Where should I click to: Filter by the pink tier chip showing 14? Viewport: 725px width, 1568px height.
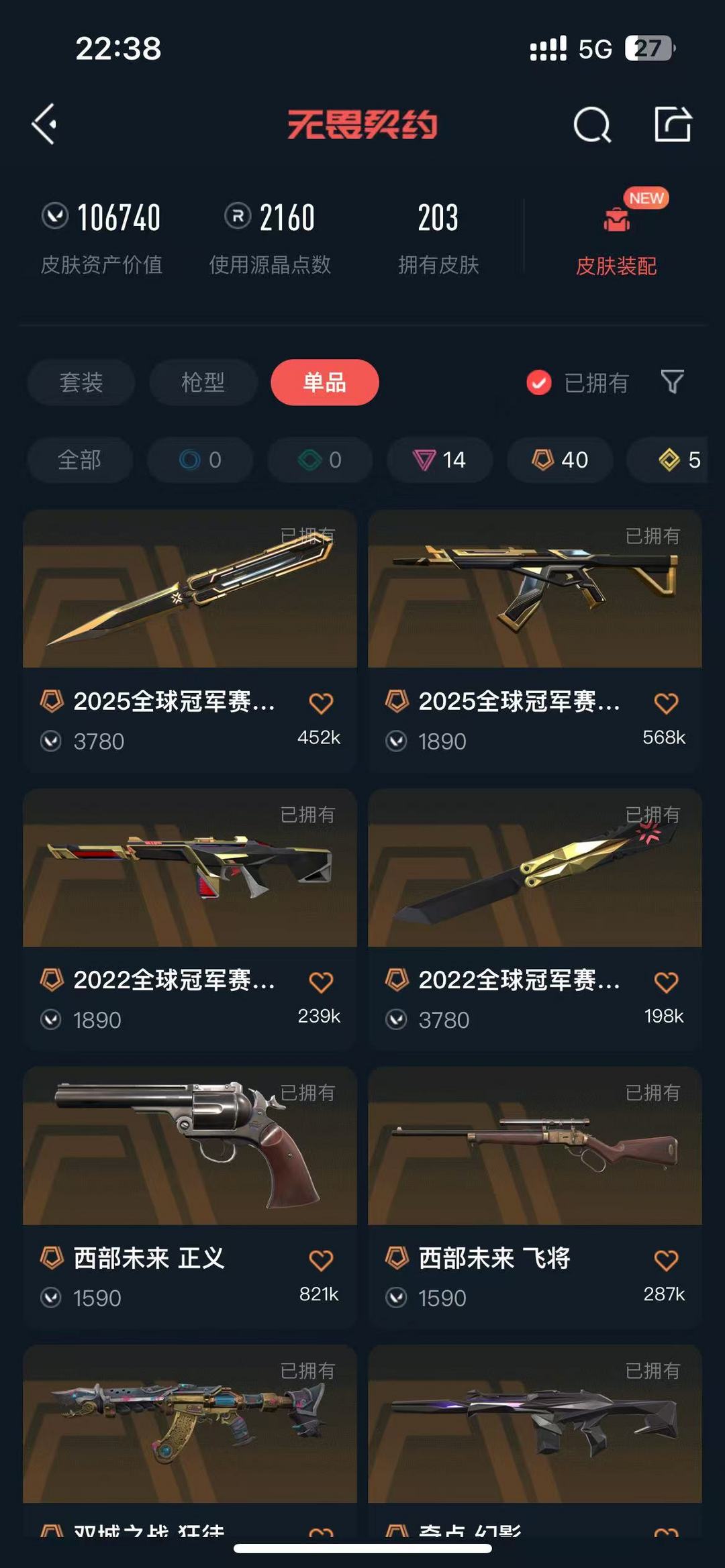(439, 460)
